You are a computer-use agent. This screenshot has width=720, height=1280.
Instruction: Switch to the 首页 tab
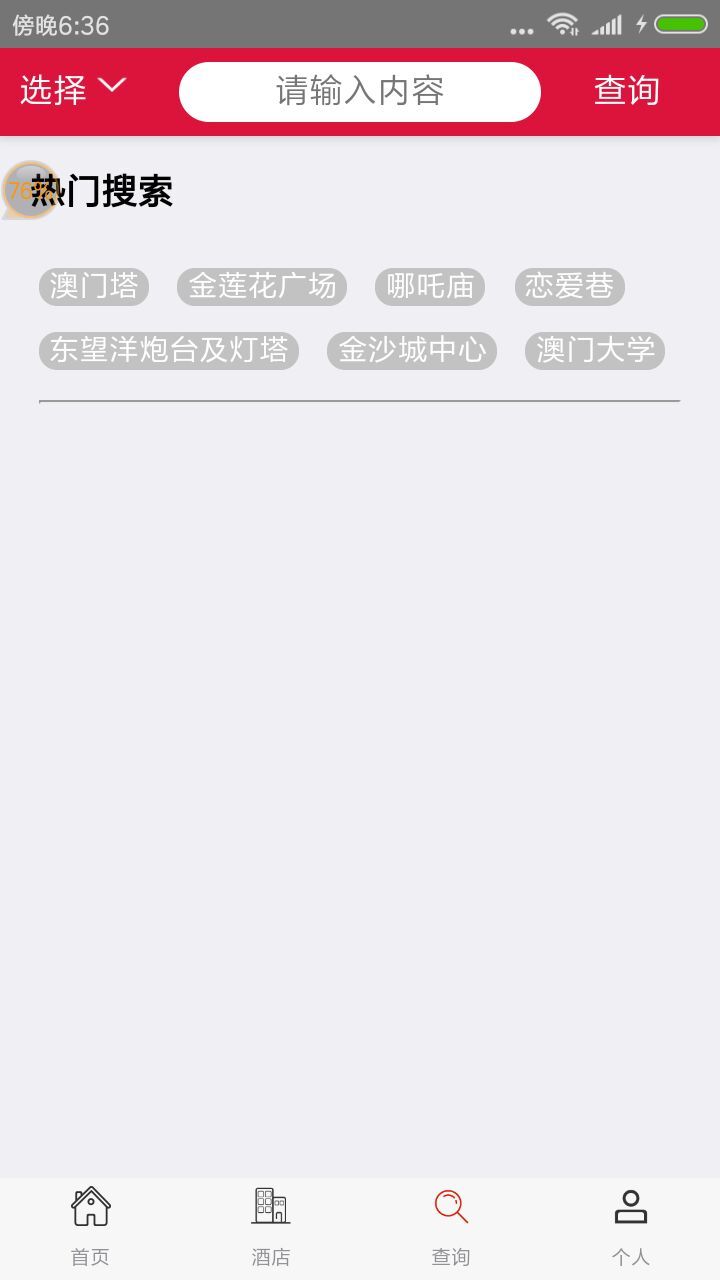click(90, 1228)
